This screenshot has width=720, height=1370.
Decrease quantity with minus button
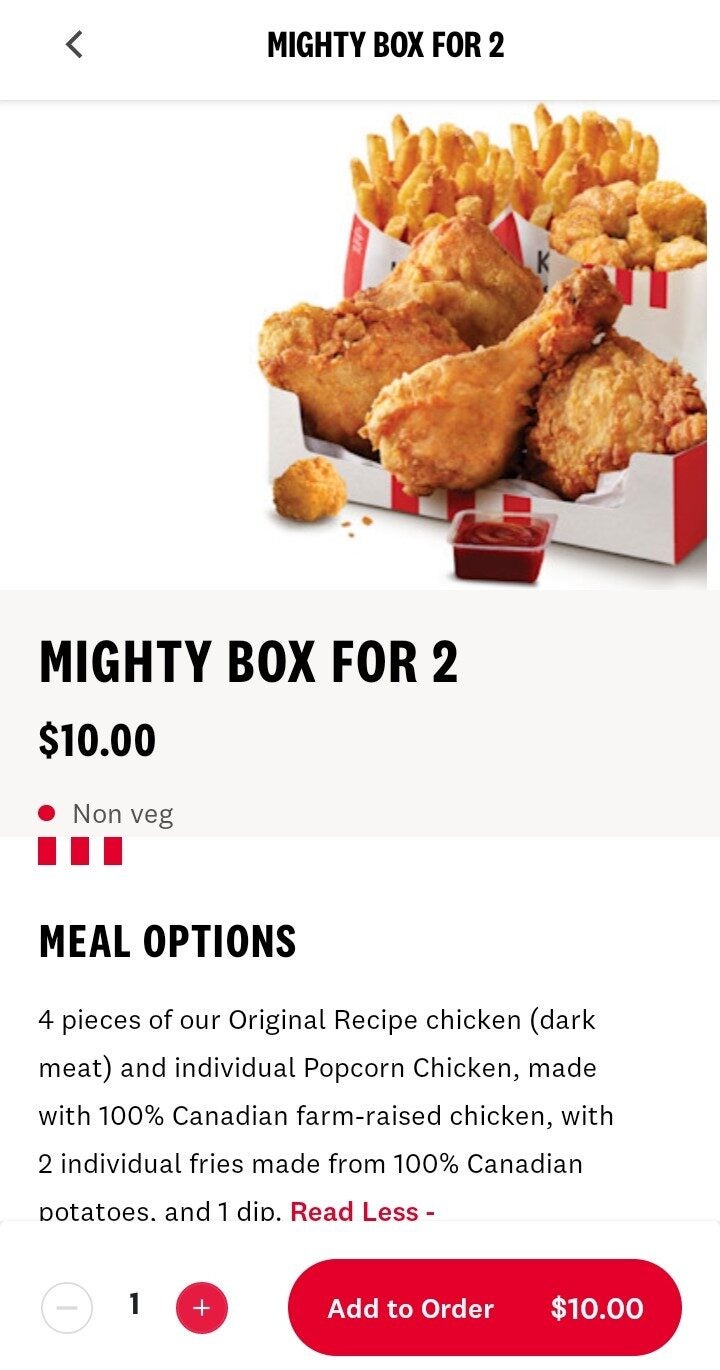[x=67, y=1307]
